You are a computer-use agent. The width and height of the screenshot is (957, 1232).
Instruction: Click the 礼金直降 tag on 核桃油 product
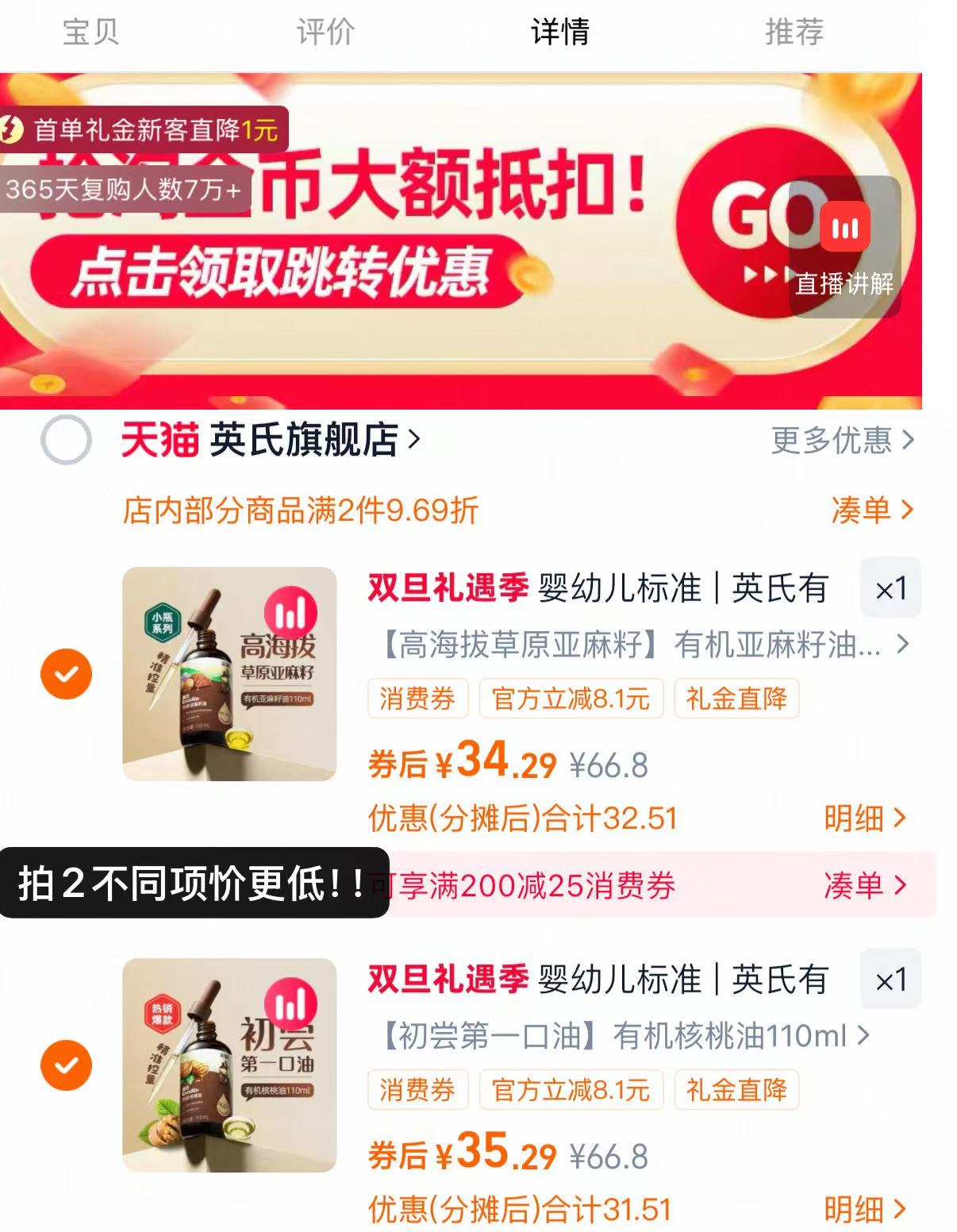(735, 1090)
